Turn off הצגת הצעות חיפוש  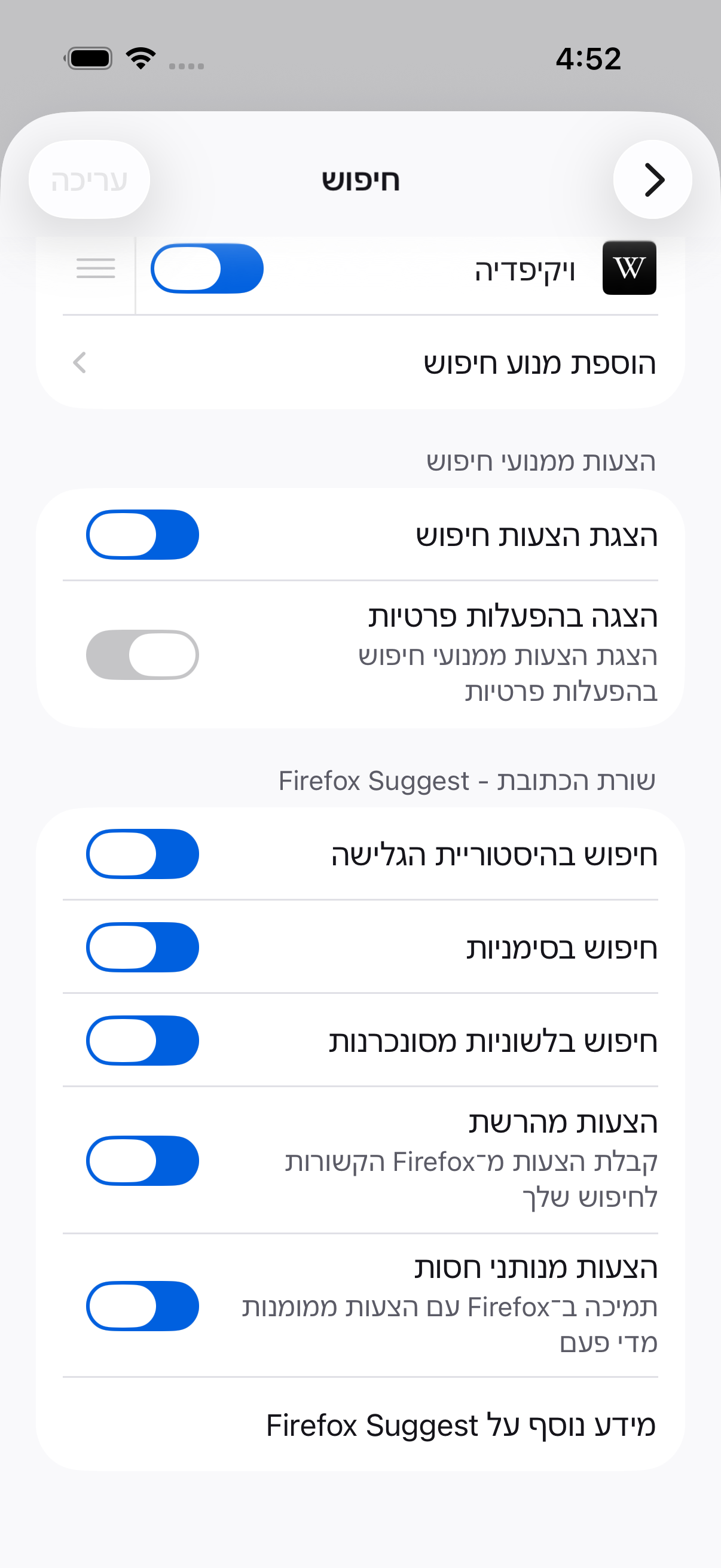pos(142,535)
